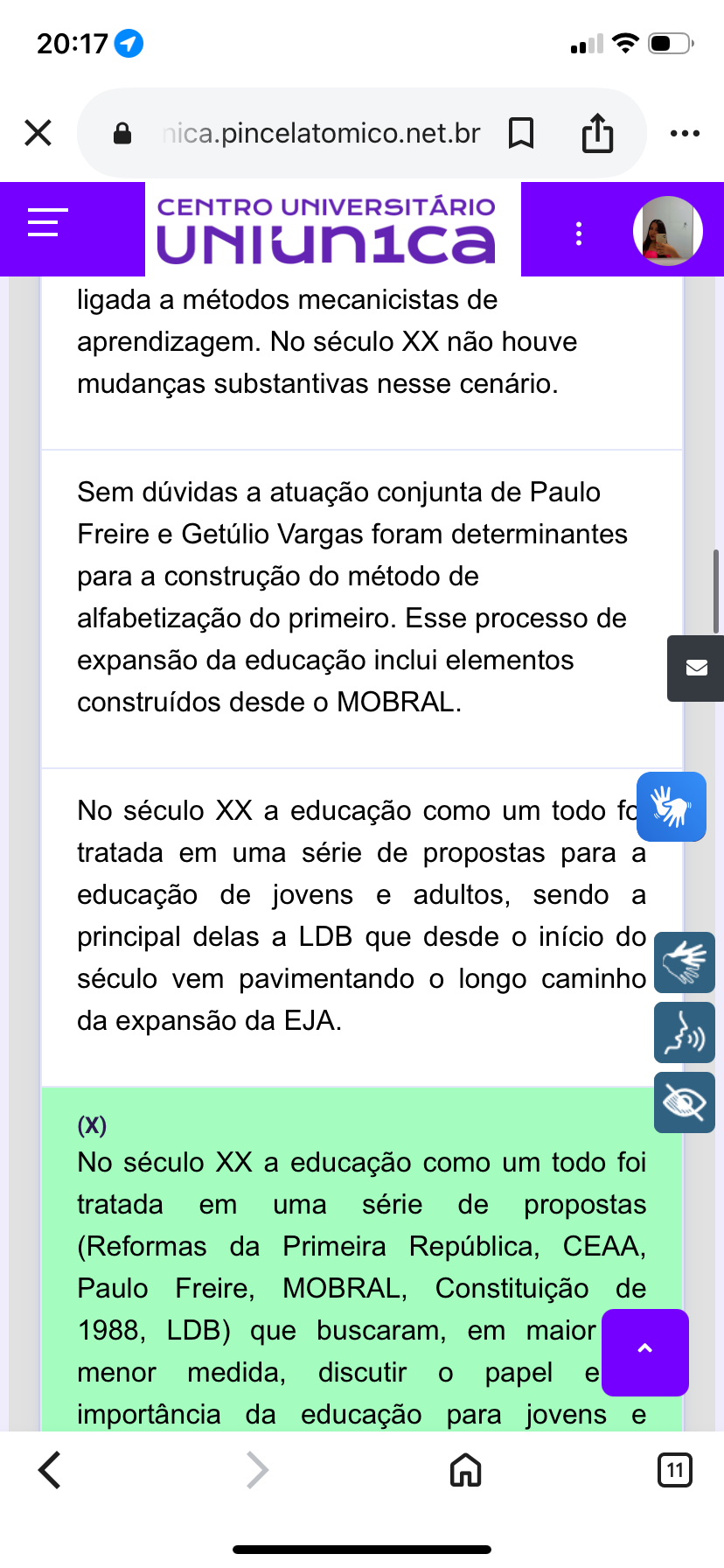The height and width of the screenshot is (1568, 724).
Task: Open the envelope message side button
Action: click(696, 668)
